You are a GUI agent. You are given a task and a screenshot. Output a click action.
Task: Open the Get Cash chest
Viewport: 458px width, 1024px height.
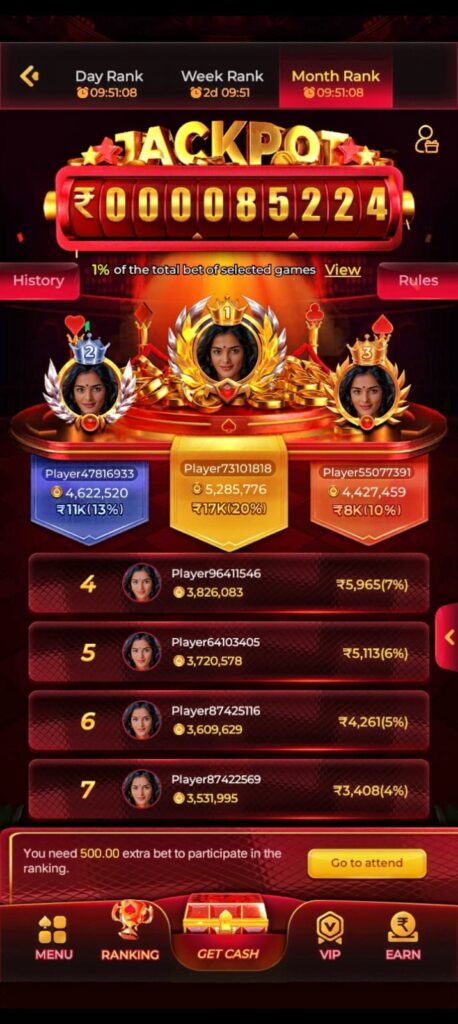[x=228, y=931]
